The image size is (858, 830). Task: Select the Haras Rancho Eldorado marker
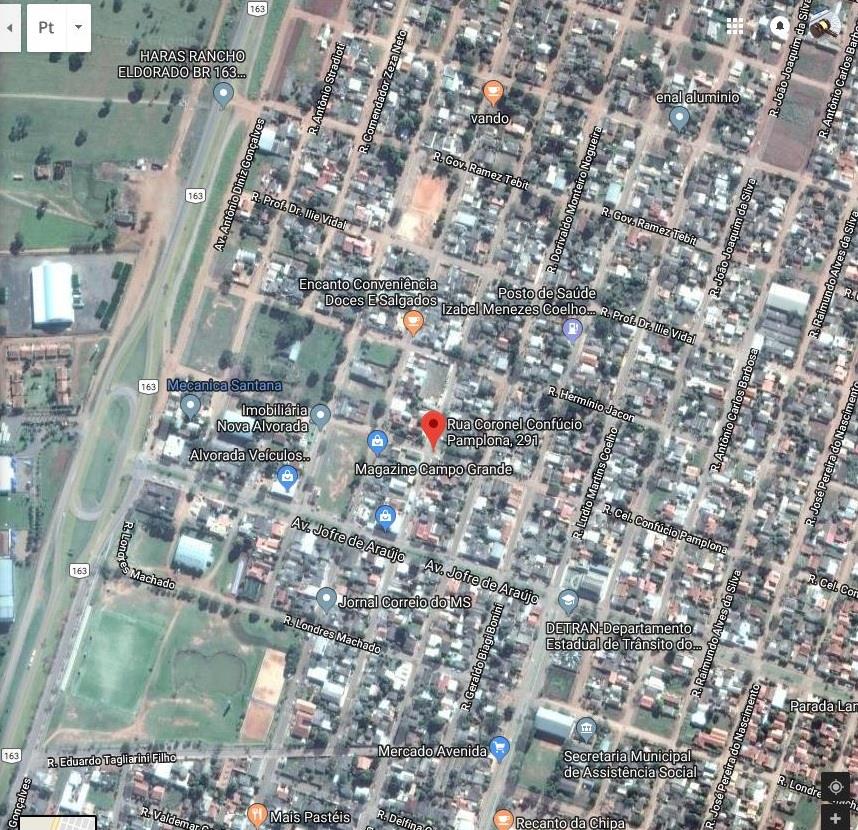223,95
